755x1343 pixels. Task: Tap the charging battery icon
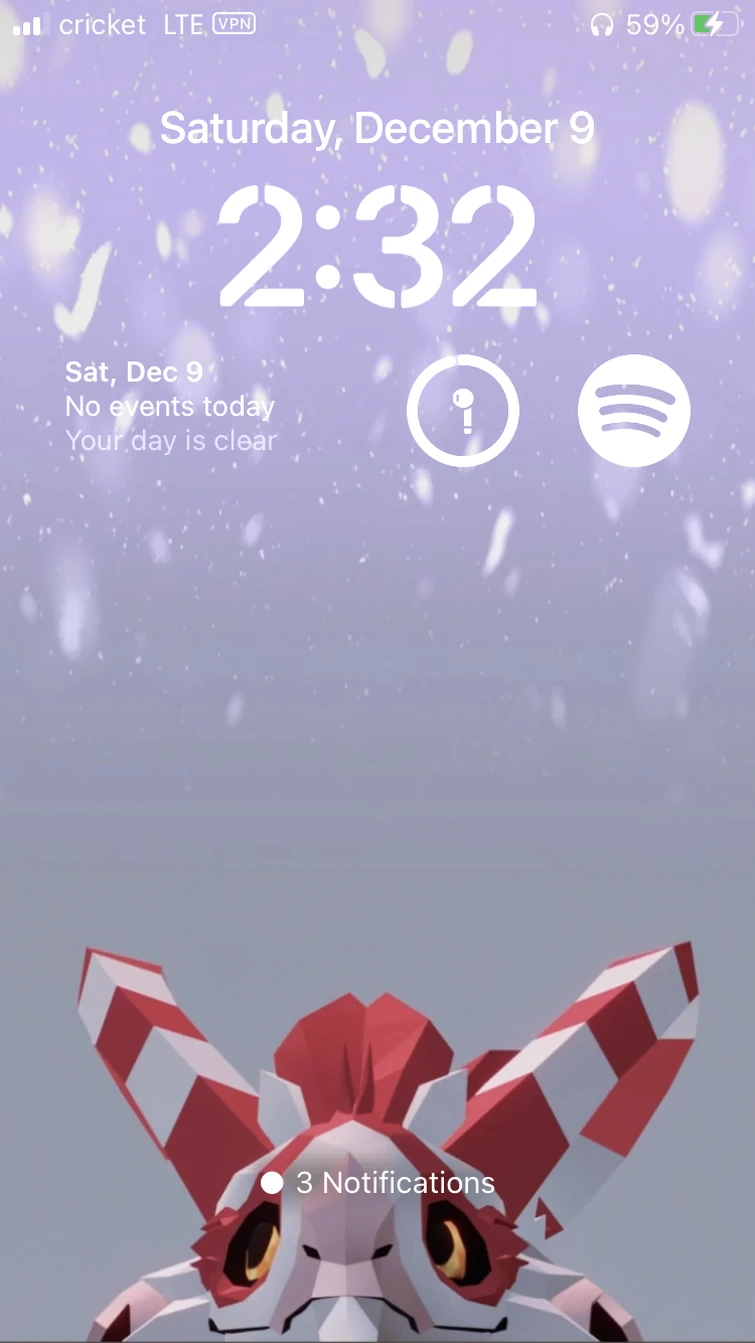click(x=714, y=25)
